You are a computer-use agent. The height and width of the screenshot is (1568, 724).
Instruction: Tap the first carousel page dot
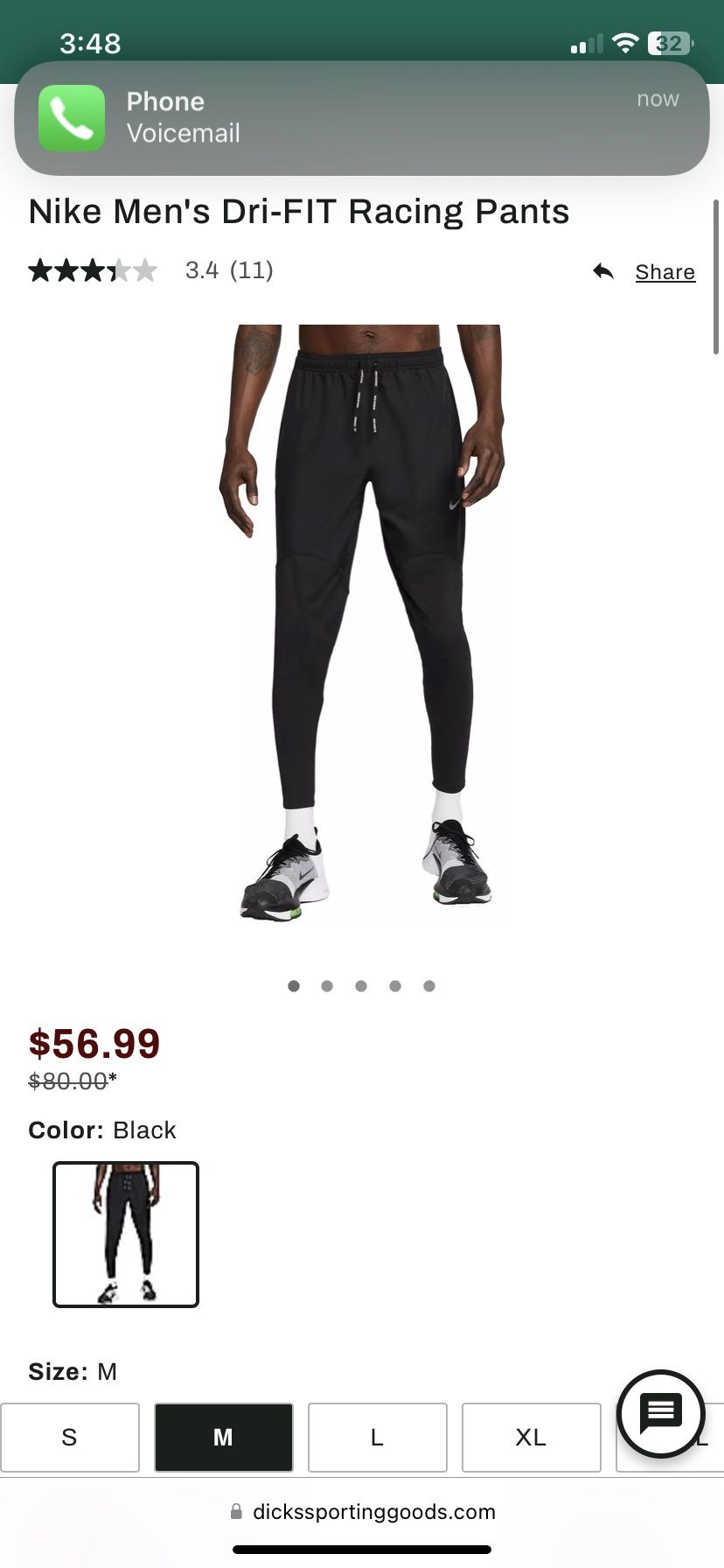(x=294, y=985)
